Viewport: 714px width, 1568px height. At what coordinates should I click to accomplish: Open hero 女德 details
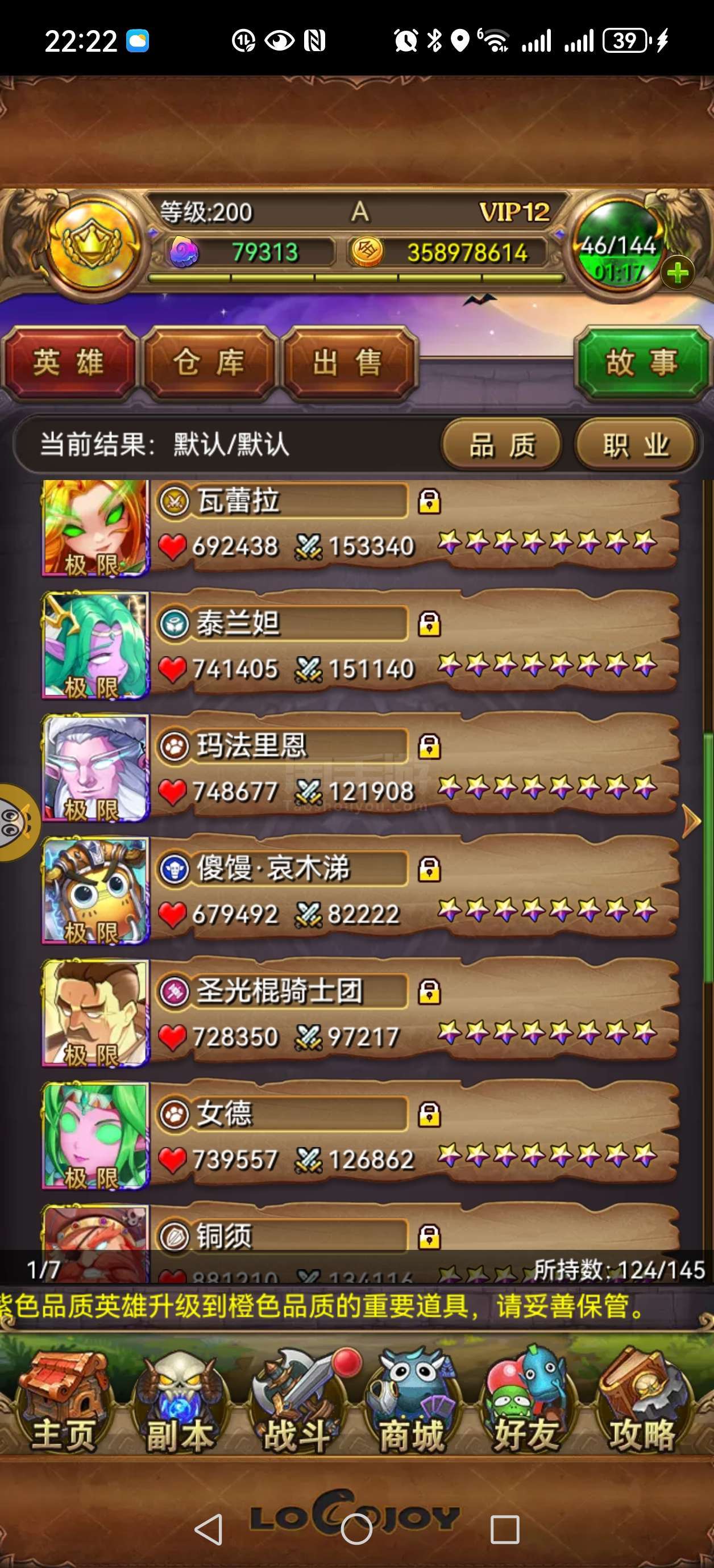(x=359, y=1137)
